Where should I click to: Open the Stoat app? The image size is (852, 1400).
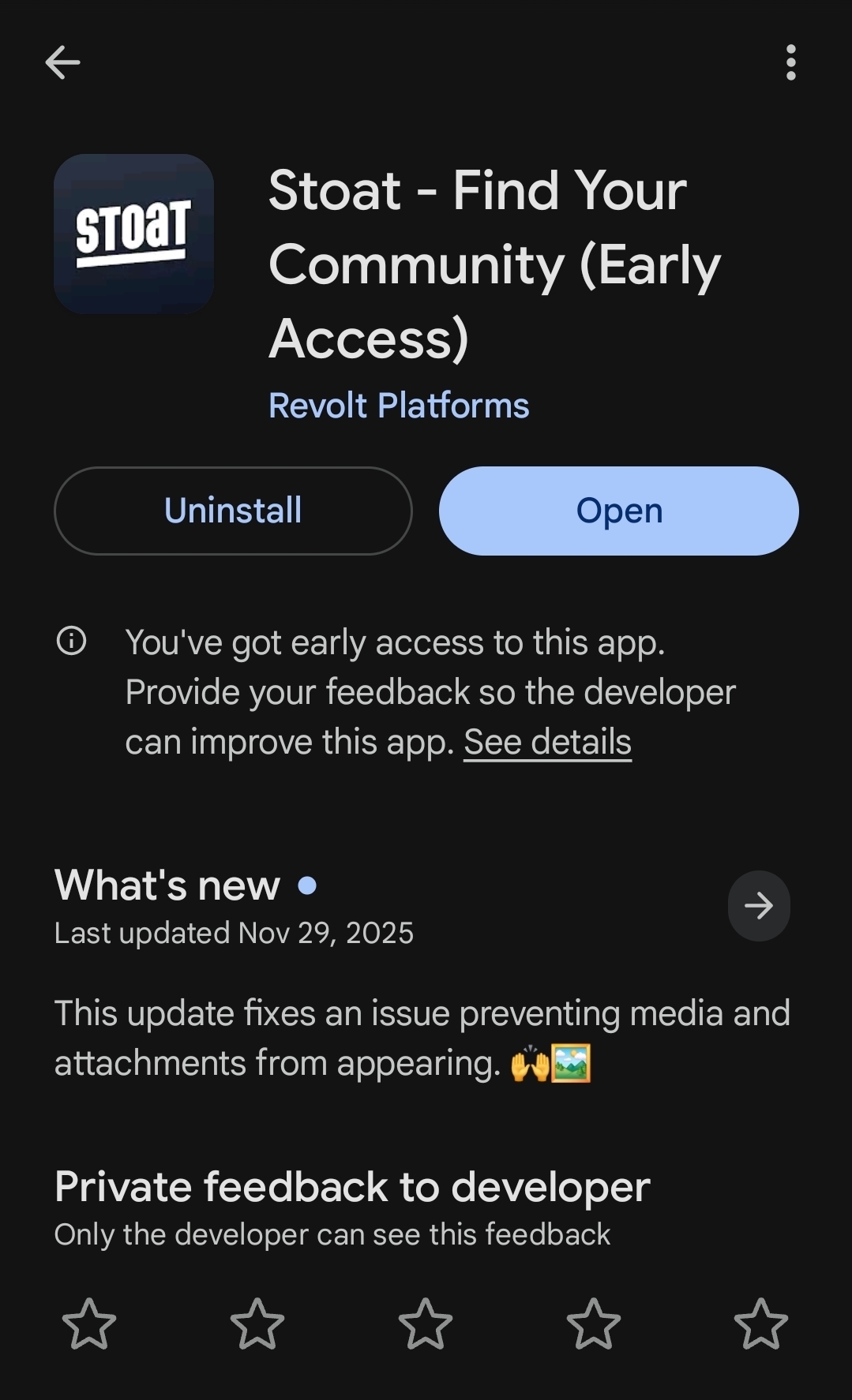point(618,511)
